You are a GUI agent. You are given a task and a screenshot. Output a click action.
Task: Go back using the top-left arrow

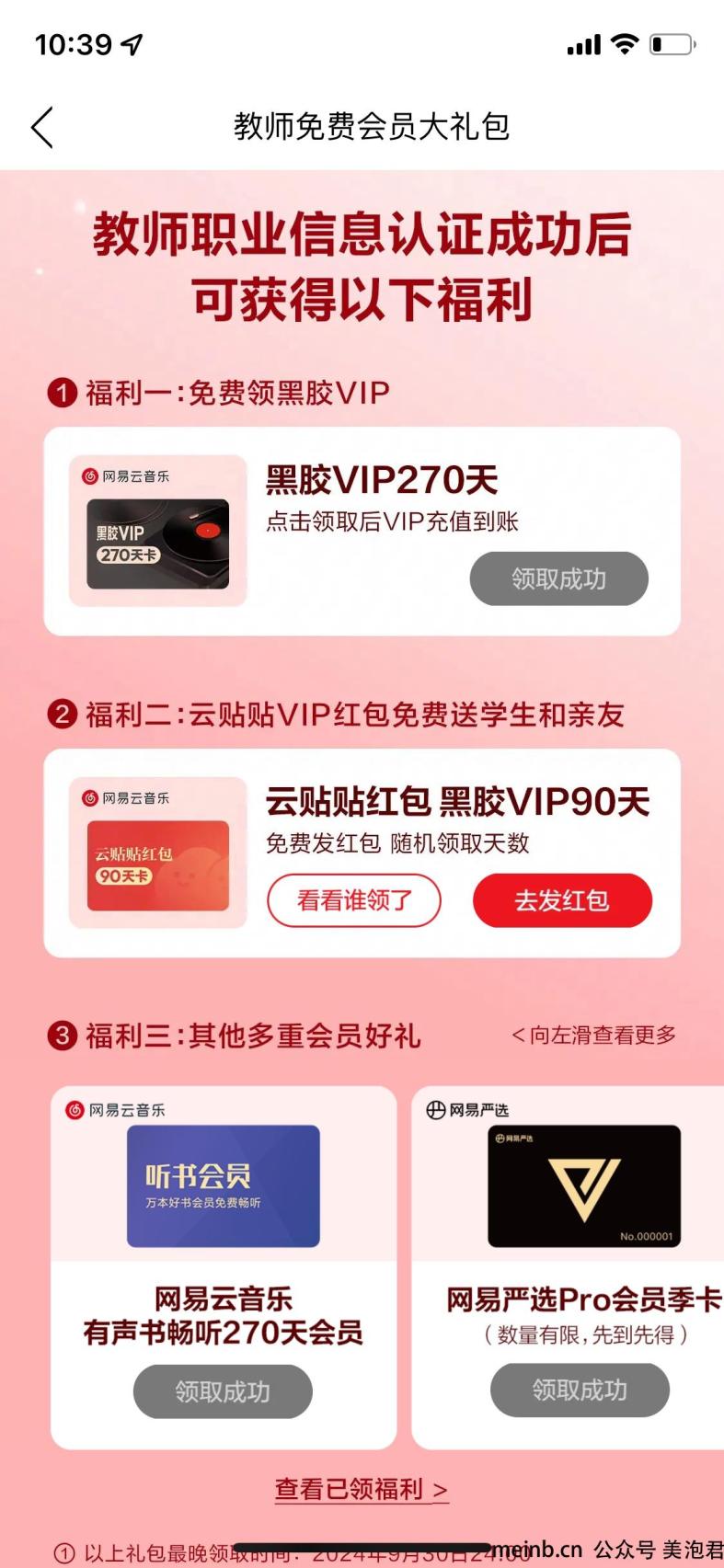(x=42, y=127)
